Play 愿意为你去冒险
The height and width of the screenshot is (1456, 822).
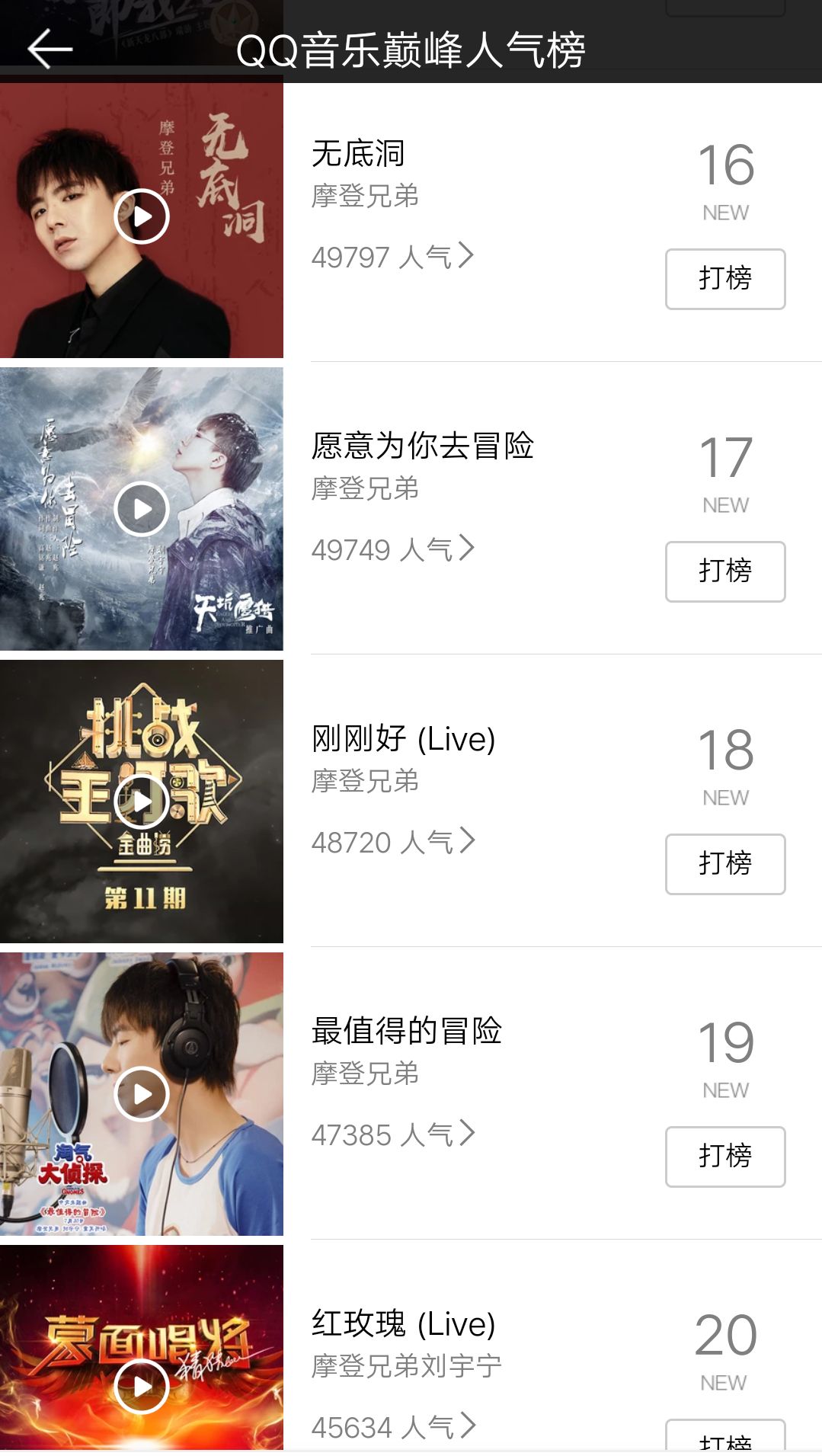[x=142, y=509]
